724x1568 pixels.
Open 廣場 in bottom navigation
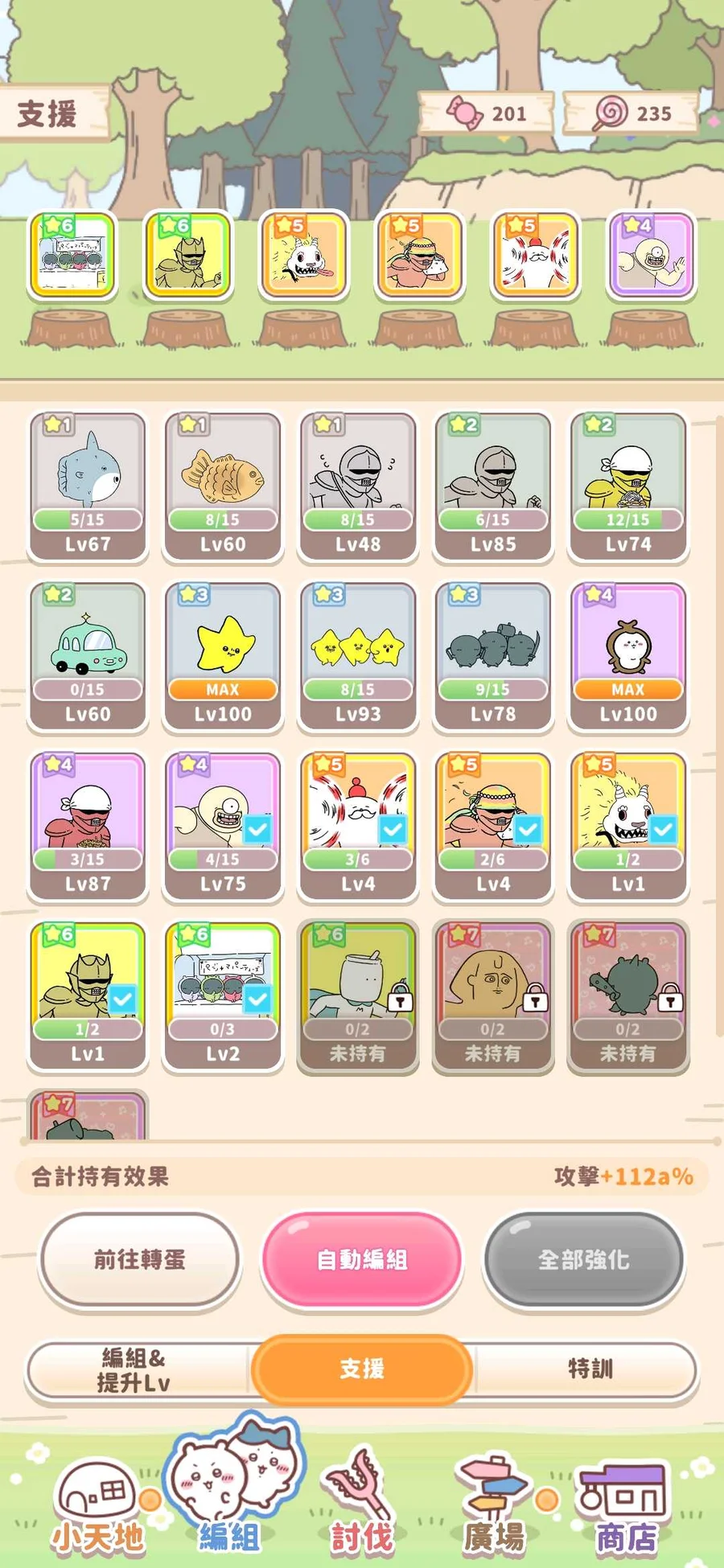[495, 1507]
